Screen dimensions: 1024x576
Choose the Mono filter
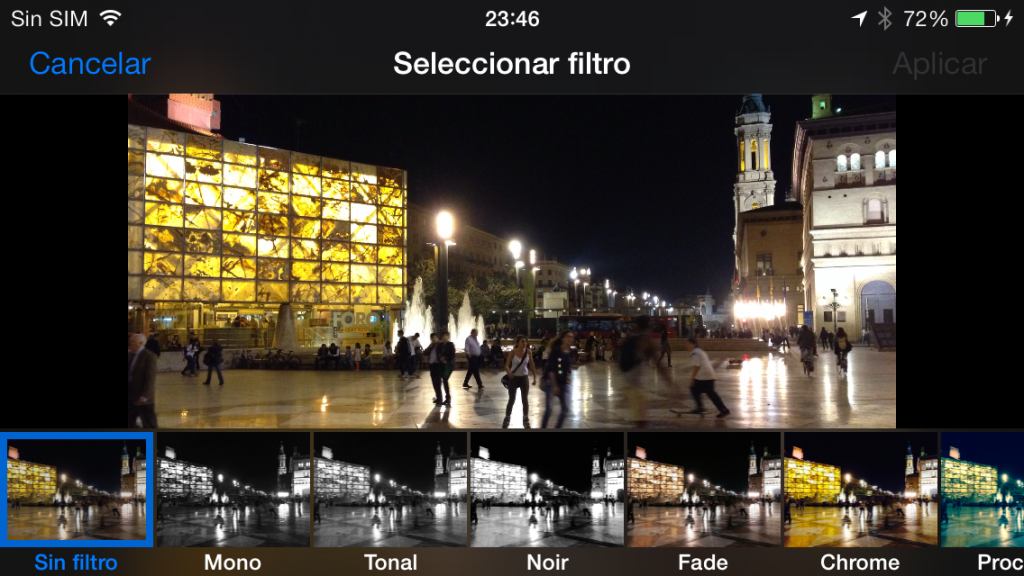pos(233,489)
